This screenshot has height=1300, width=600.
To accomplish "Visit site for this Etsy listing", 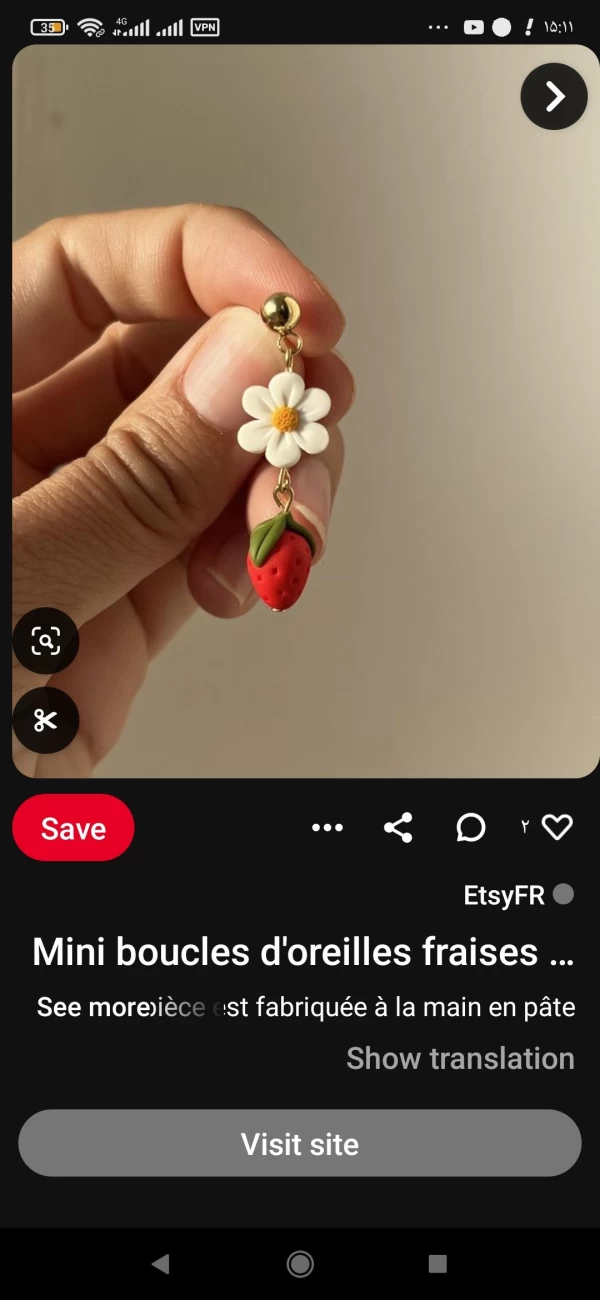I will 300,1144.
